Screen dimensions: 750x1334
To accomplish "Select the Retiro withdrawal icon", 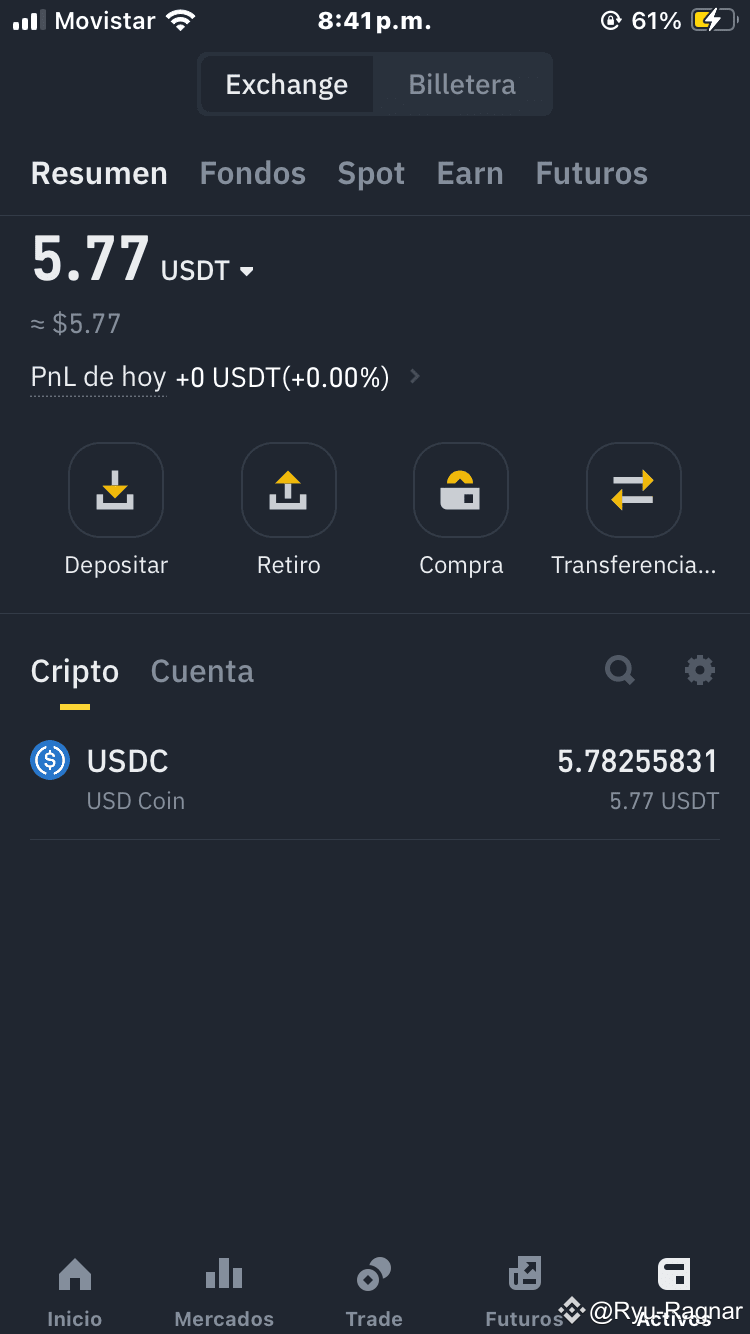I will click(x=288, y=490).
